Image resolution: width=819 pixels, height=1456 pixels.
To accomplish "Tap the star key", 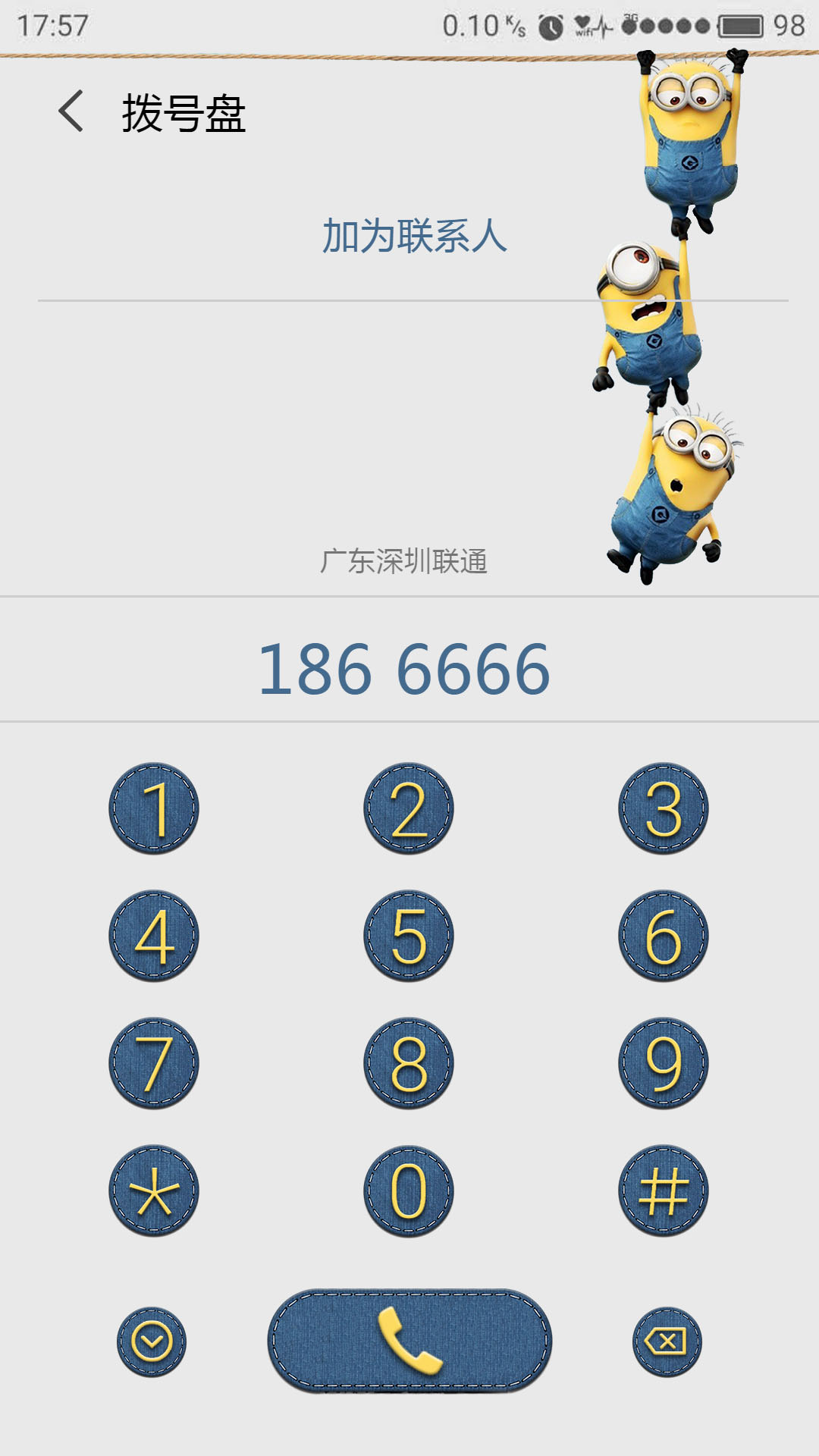I will pos(154,1191).
